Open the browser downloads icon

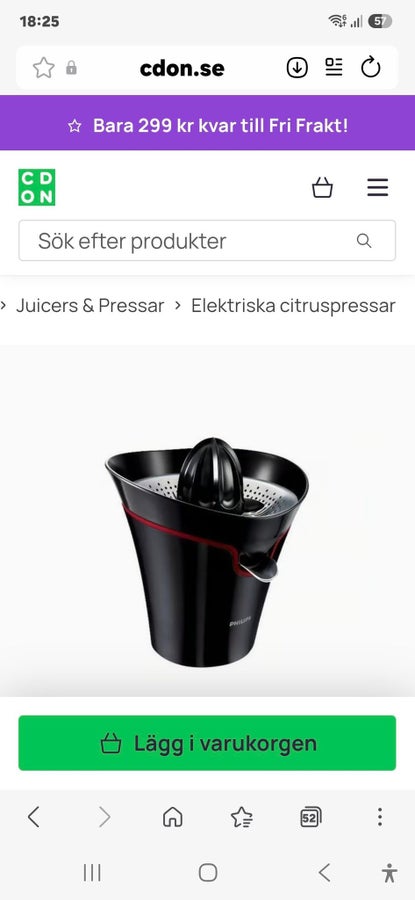[x=297, y=68]
